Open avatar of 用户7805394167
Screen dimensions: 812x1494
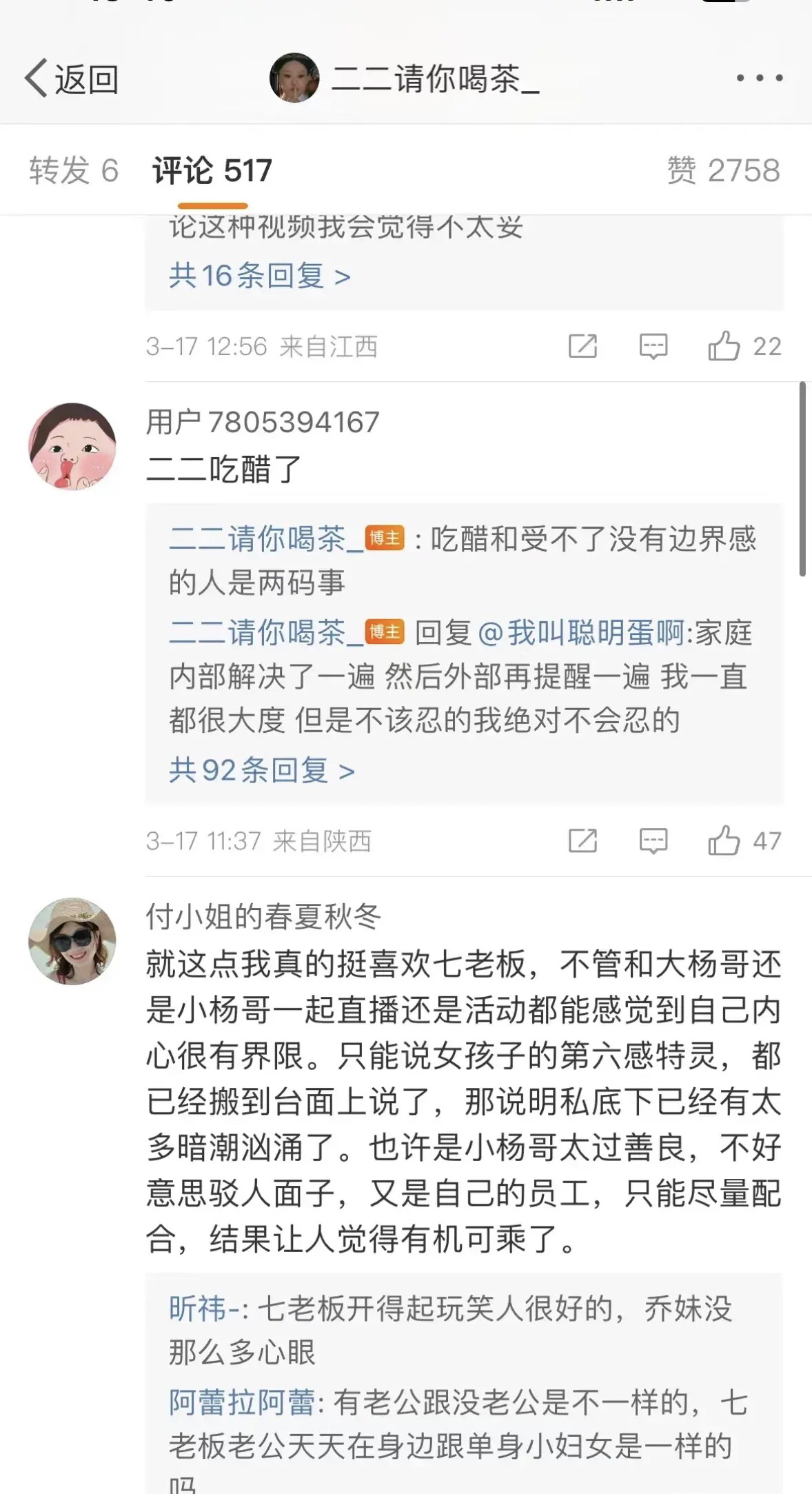pos(72,447)
